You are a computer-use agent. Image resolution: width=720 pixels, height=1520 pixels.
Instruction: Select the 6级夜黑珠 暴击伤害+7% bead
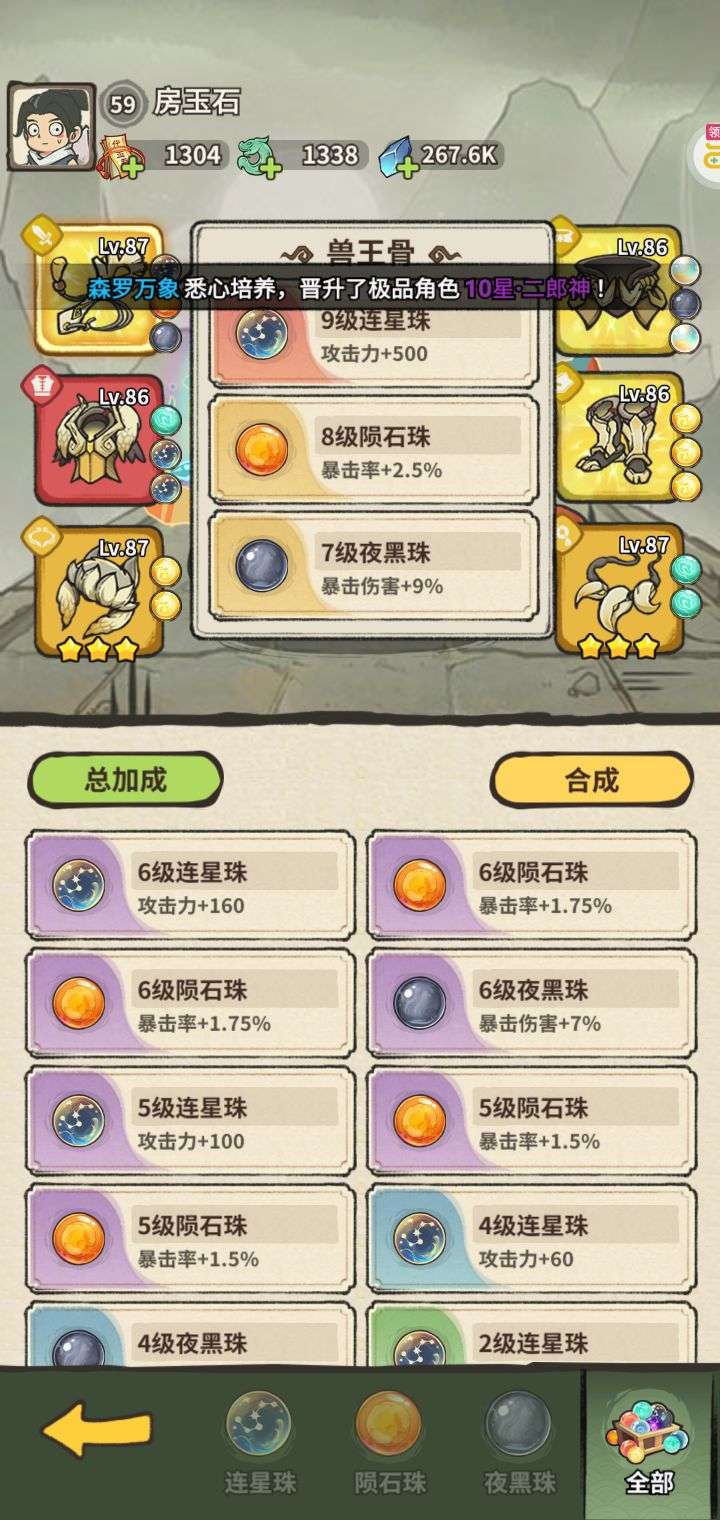[532, 1004]
